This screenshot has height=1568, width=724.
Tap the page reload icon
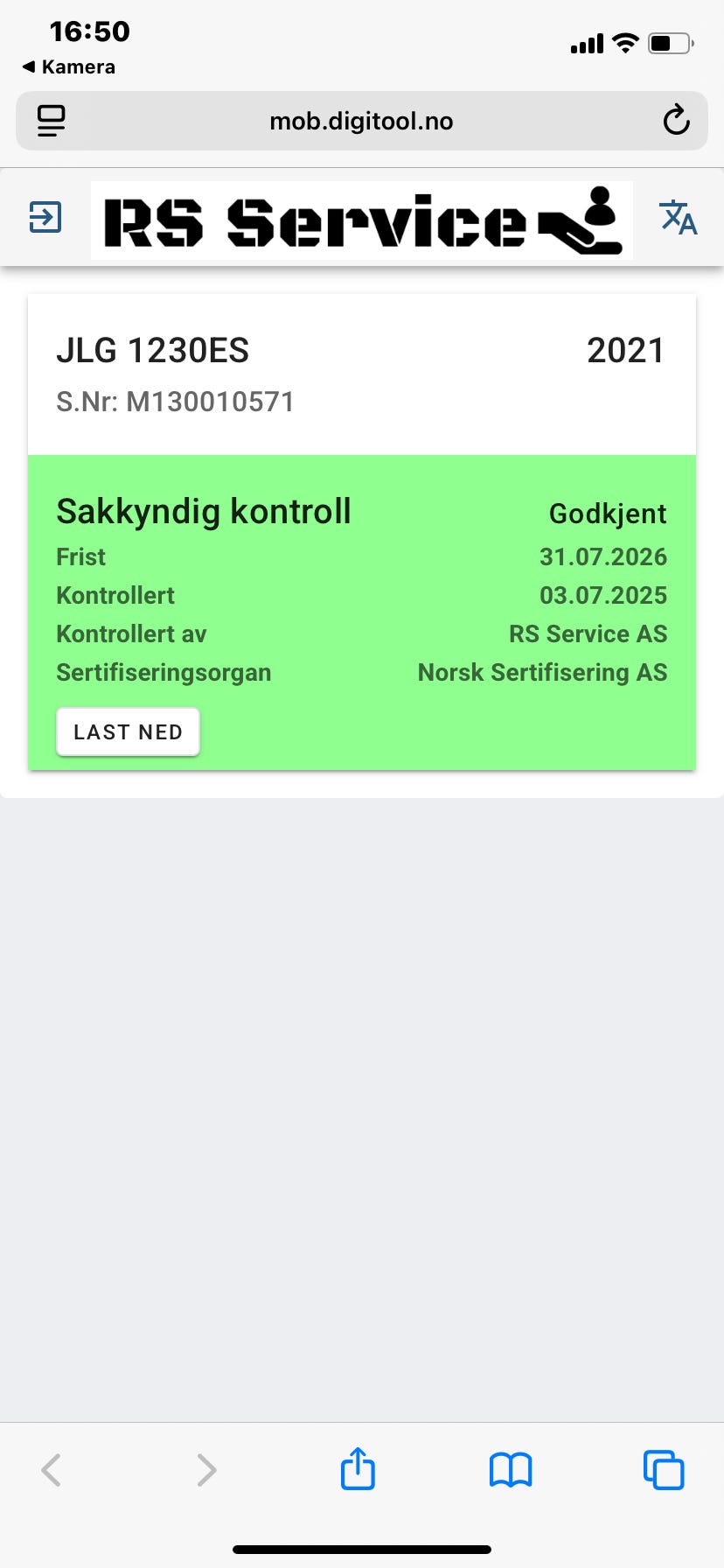pos(676,121)
